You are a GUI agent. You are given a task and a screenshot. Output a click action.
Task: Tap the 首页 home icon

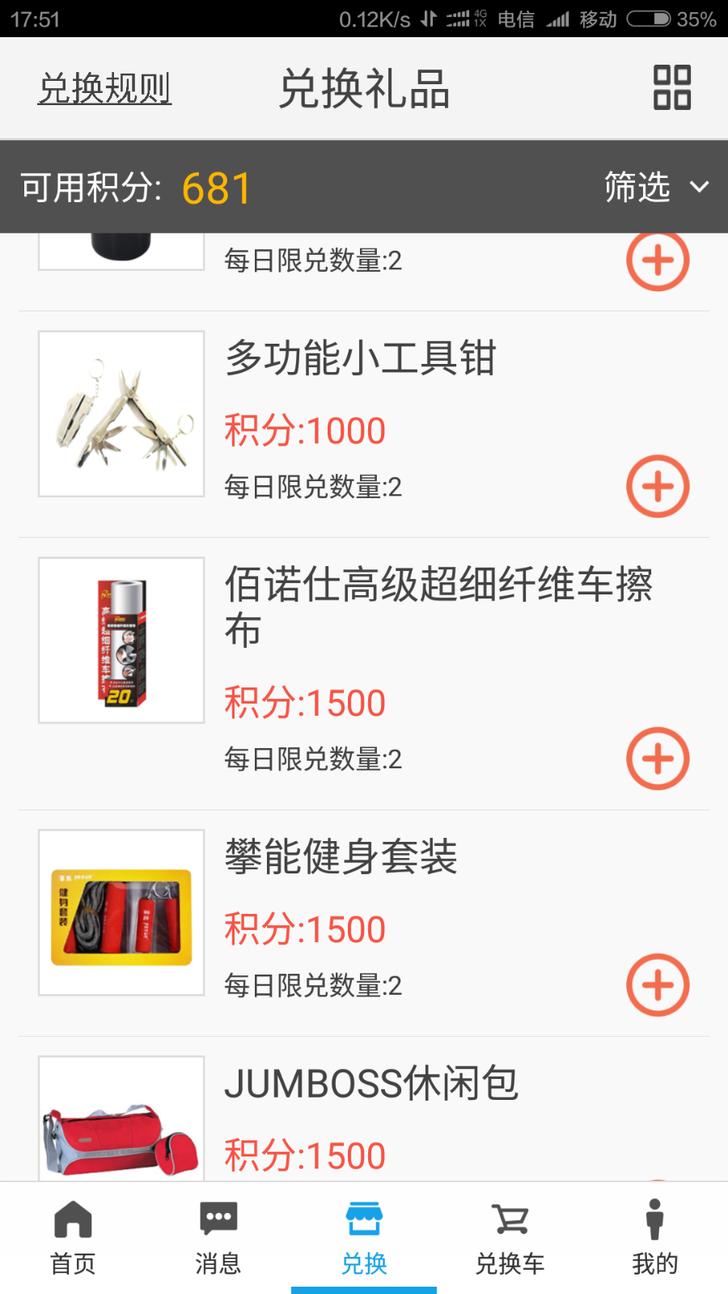72,1237
